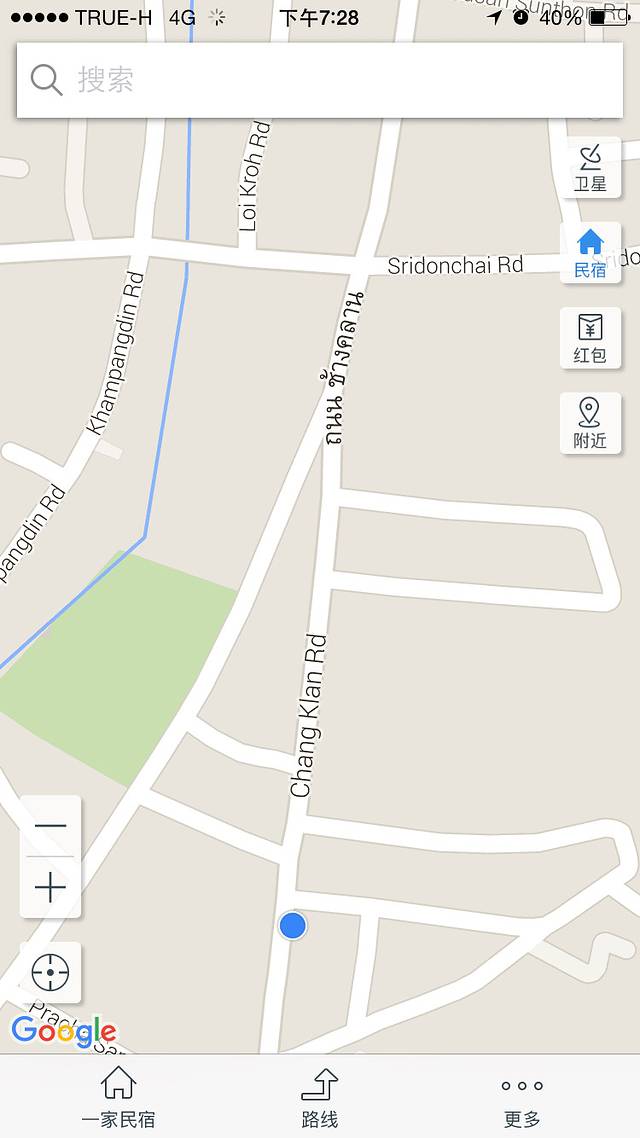Viewport: 640px width, 1138px height.
Task: Switch to the 路线 route tab
Action: (320, 1097)
